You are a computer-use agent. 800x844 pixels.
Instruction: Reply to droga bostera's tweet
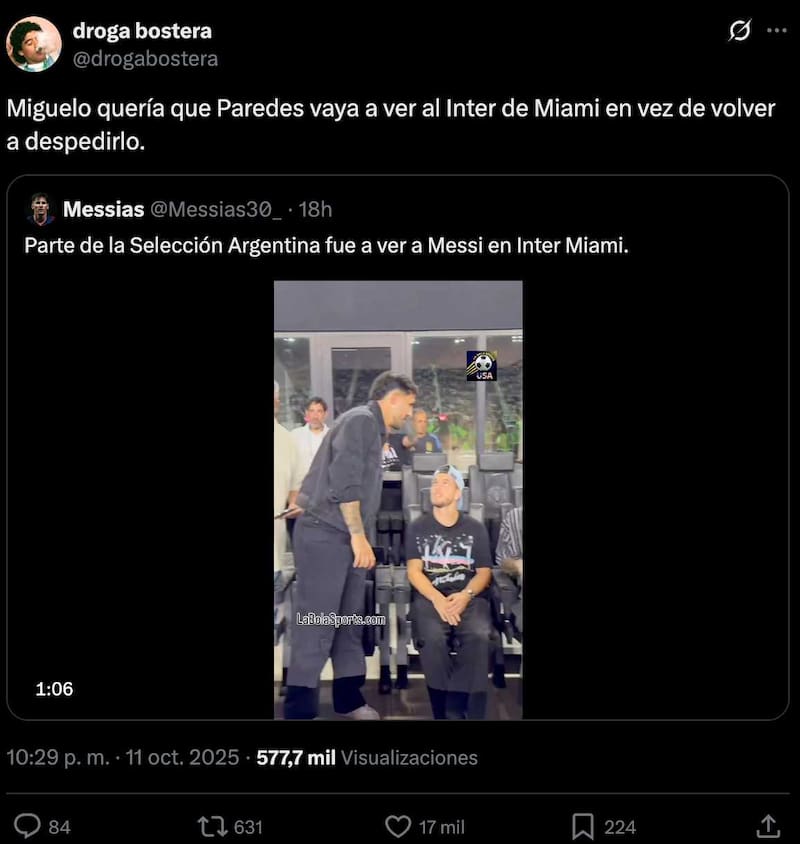(x=28, y=826)
